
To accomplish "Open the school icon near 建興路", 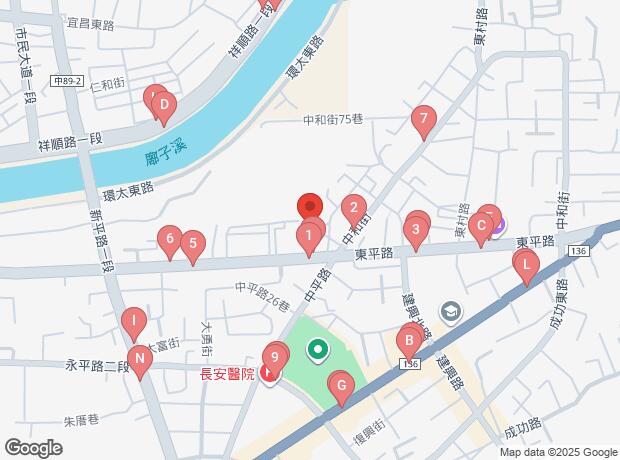I will tap(449, 313).
